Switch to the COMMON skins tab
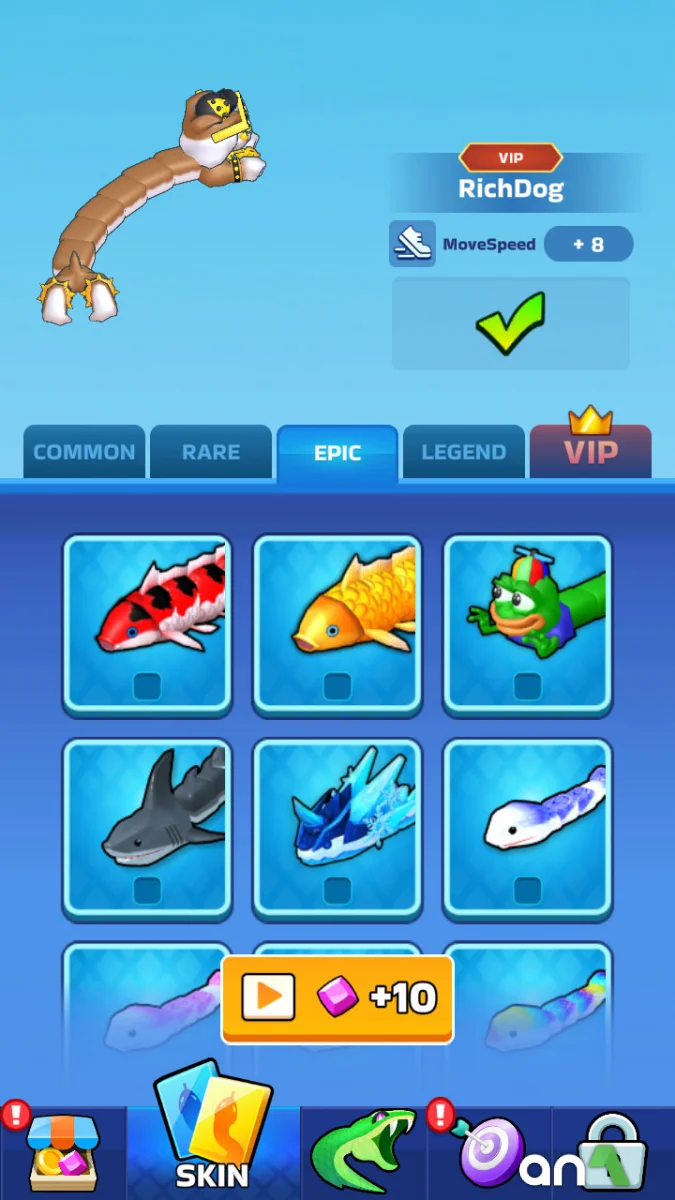This screenshot has width=675, height=1200. pos(84,452)
